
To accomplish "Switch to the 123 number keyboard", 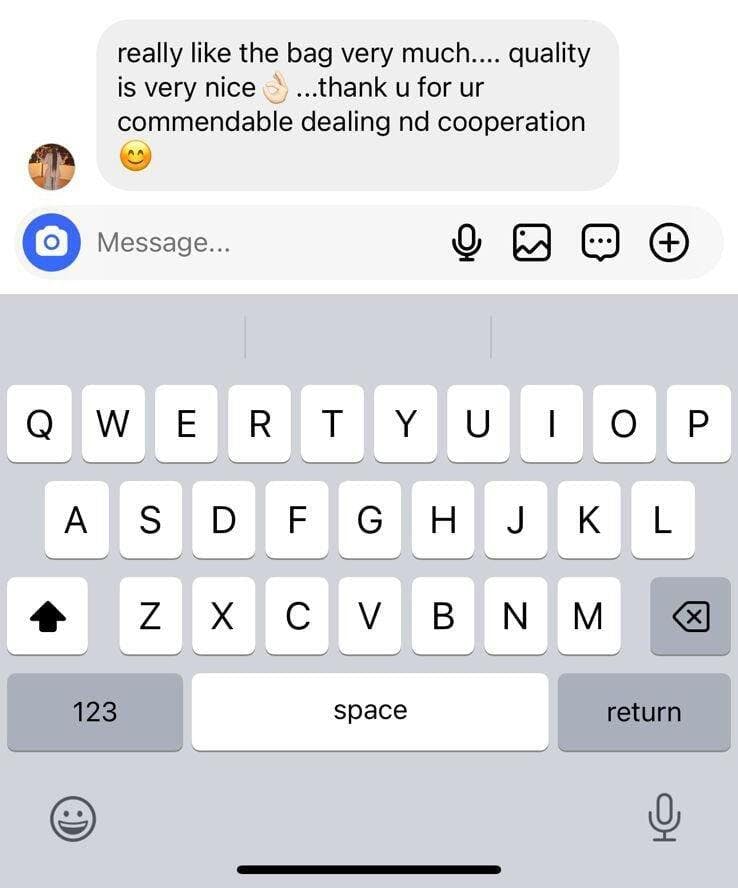I will tap(95, 712).
